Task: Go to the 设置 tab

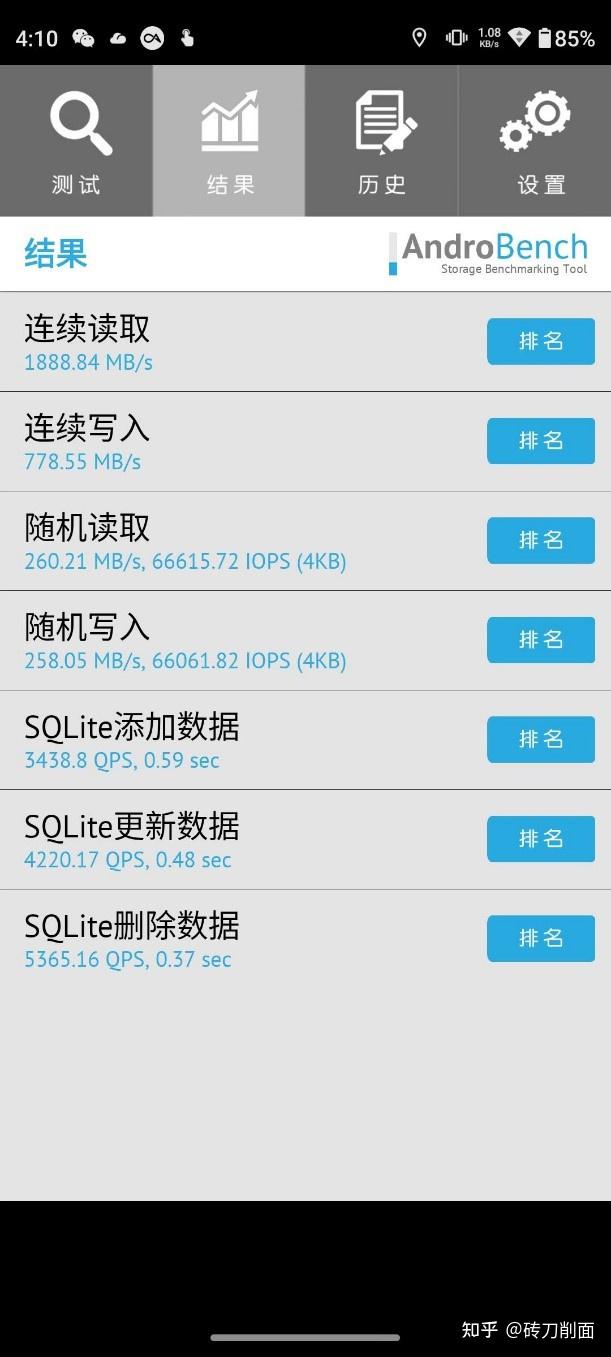Action: pos(535,141)
